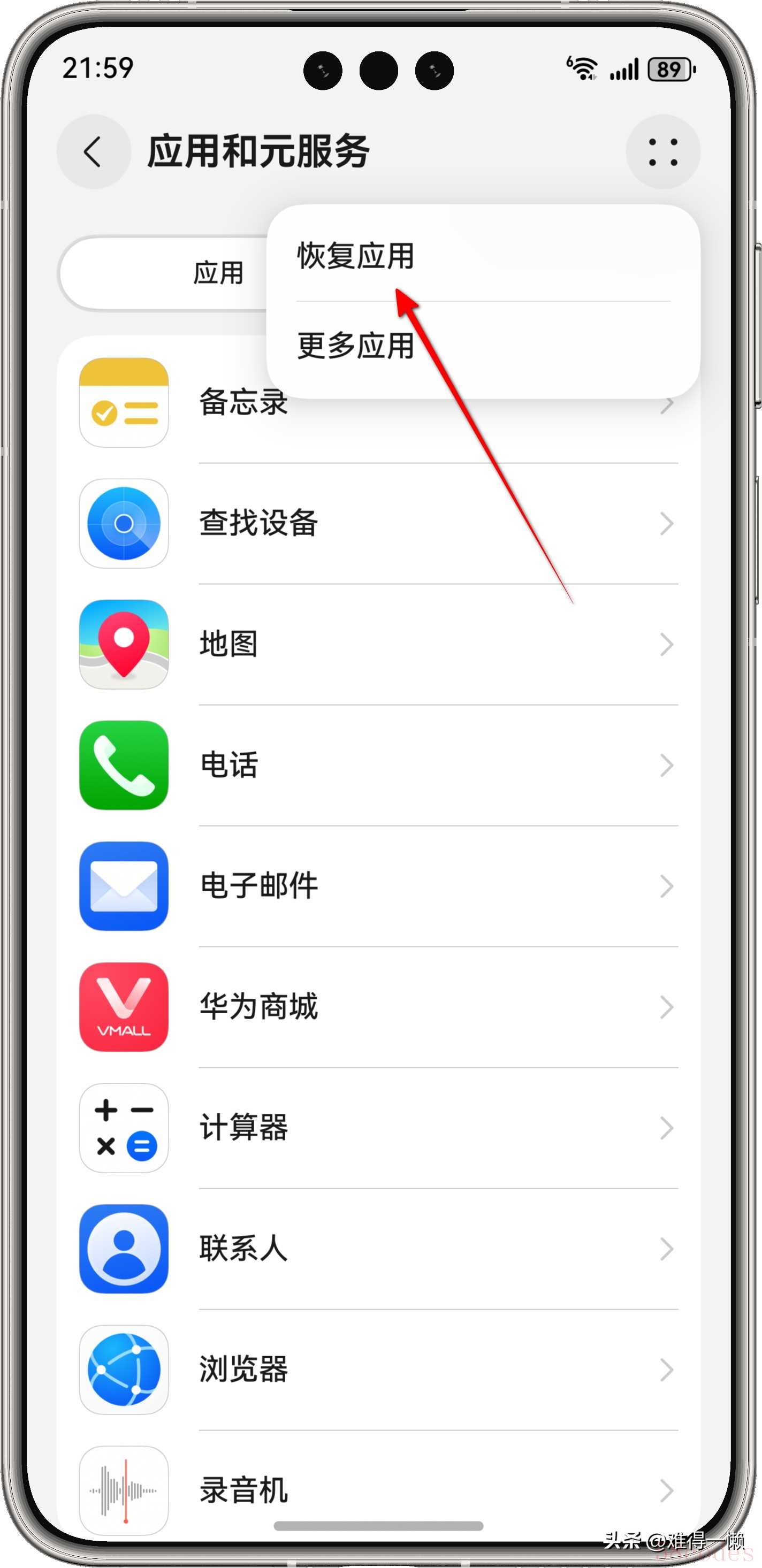The height and width of the screenshot is (1568, 762).
Task: Open 电子邮件 app settings
Action: pos(377,886)
